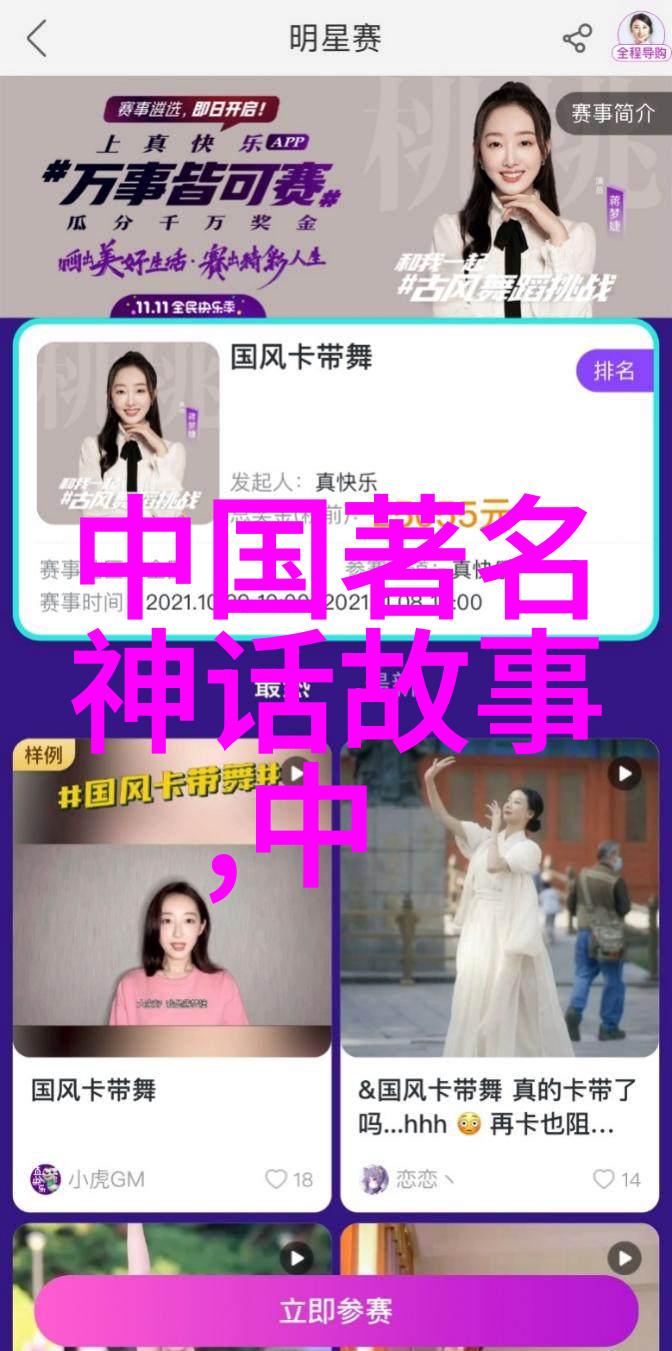The height and width of the screenshot is (1351, 672).
Task: Go back using the top-left arrow
Action: 37,39
